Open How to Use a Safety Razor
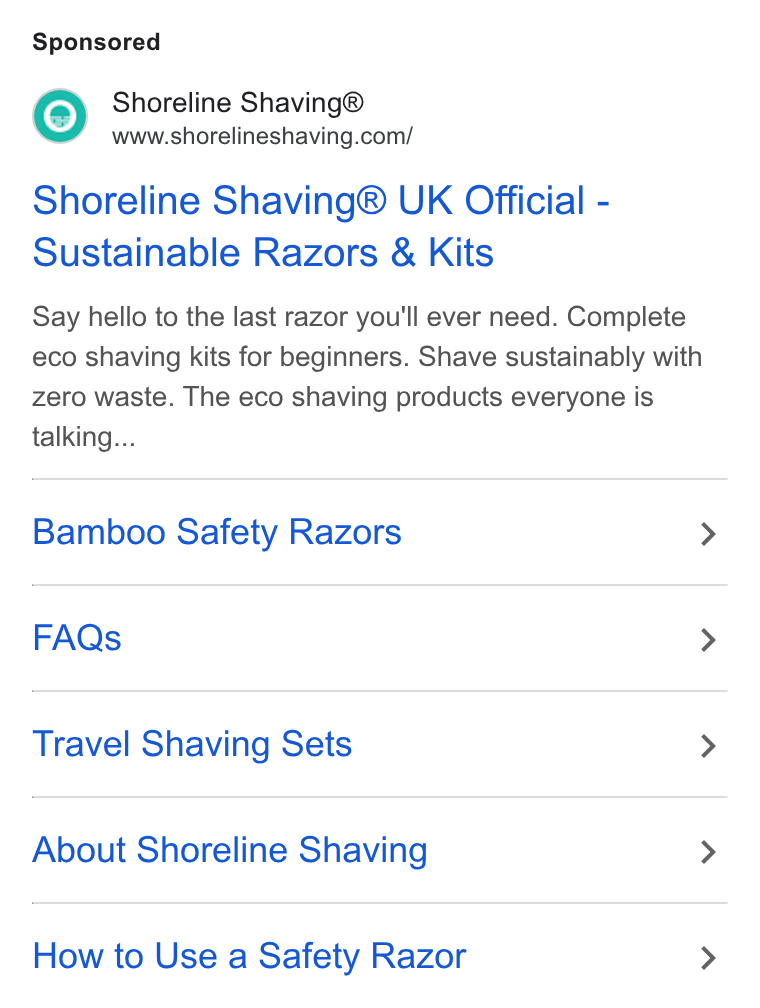Viewport: 760px width, 1008px height. 379,956
